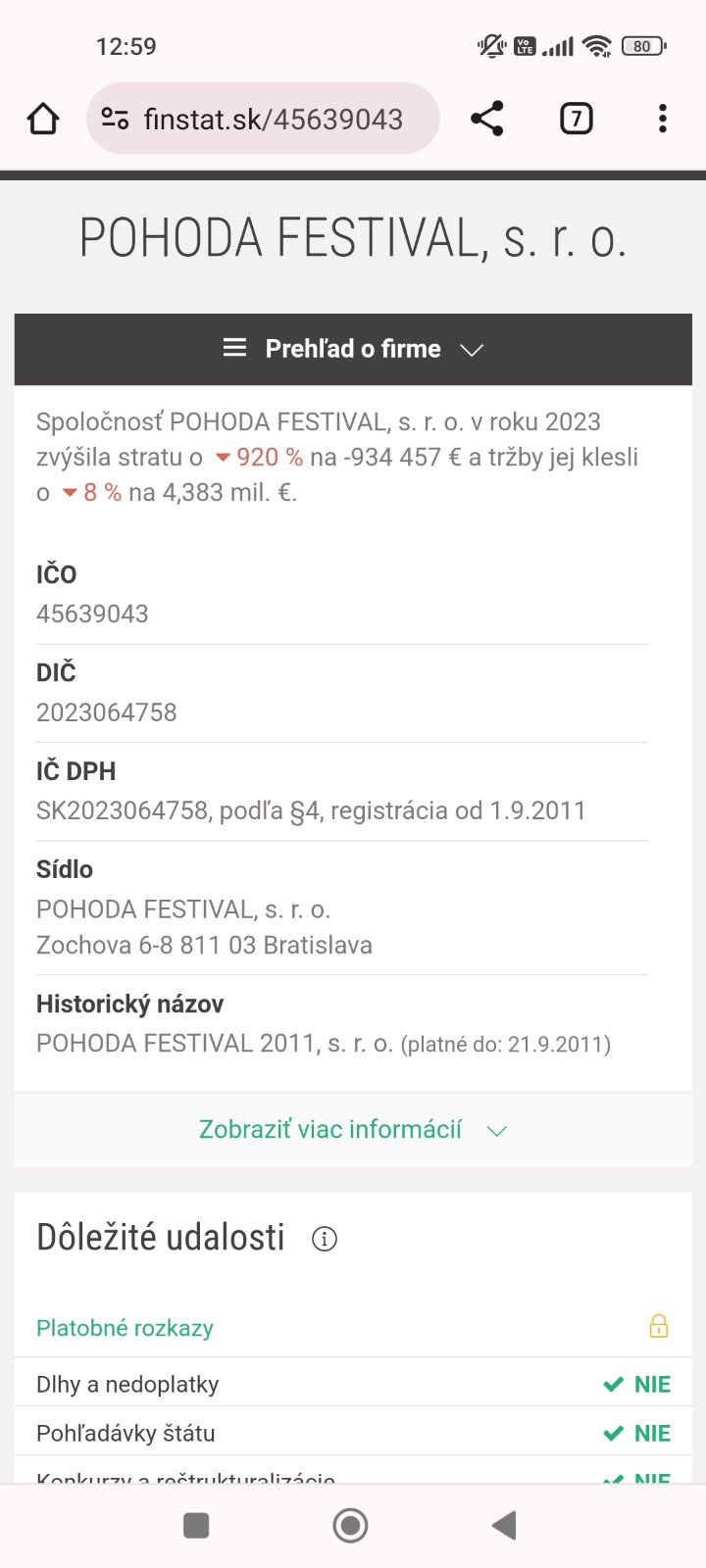Open recent apps from the navigation bar
The image size is (706, 1568).
[x=196, y=1525]
